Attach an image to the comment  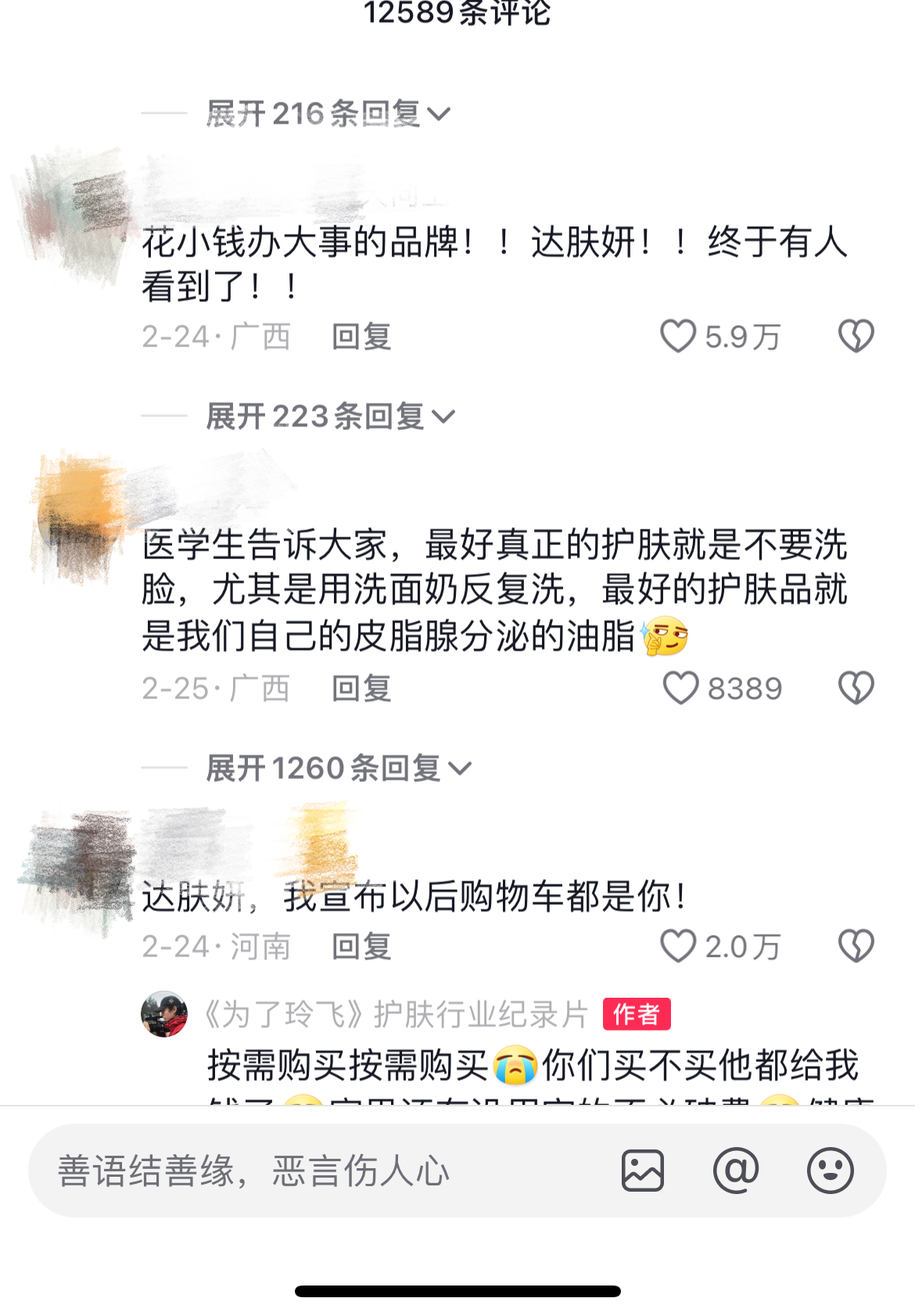pyautogui.click(x=643, y=1171)
